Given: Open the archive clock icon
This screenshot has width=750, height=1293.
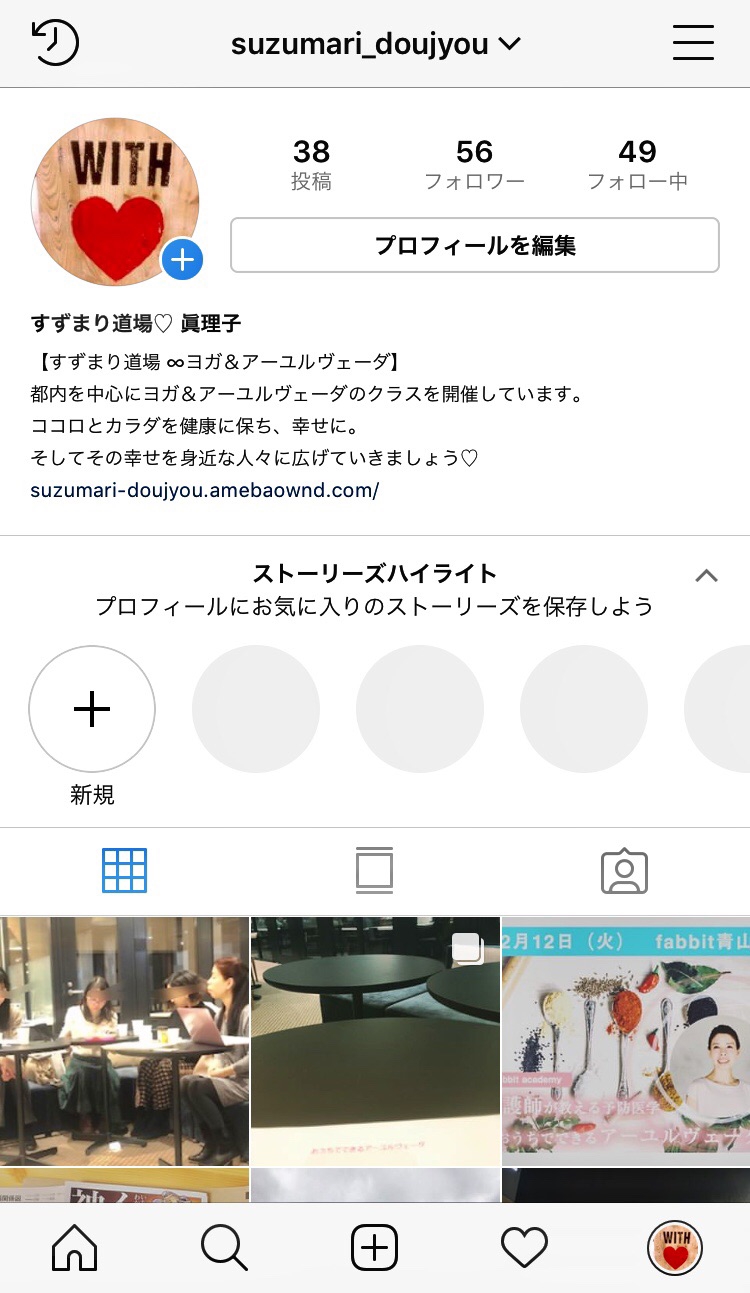Looking at the screenshot, I should point(55,44).
